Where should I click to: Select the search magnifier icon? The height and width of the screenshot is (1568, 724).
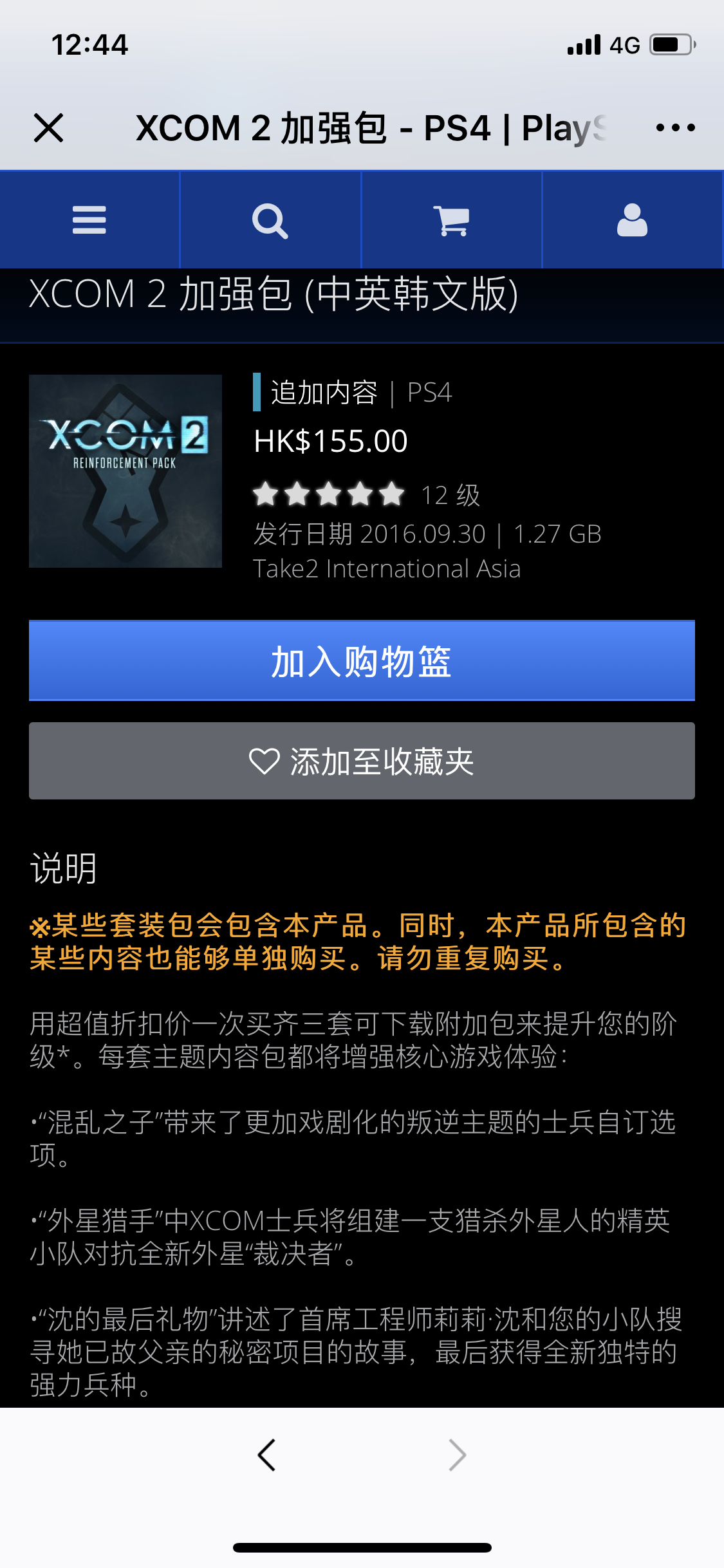click(270, 219)
